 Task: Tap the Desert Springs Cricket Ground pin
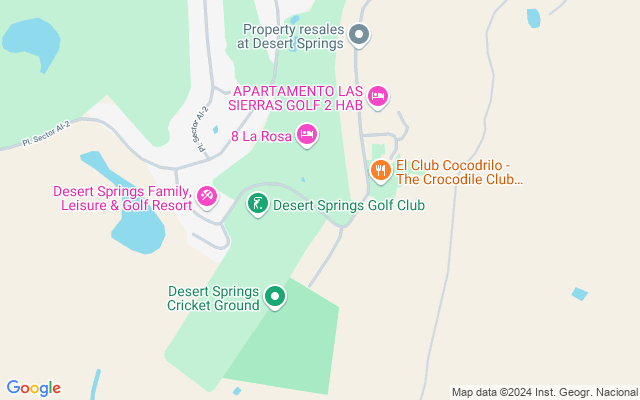(275, 297)
